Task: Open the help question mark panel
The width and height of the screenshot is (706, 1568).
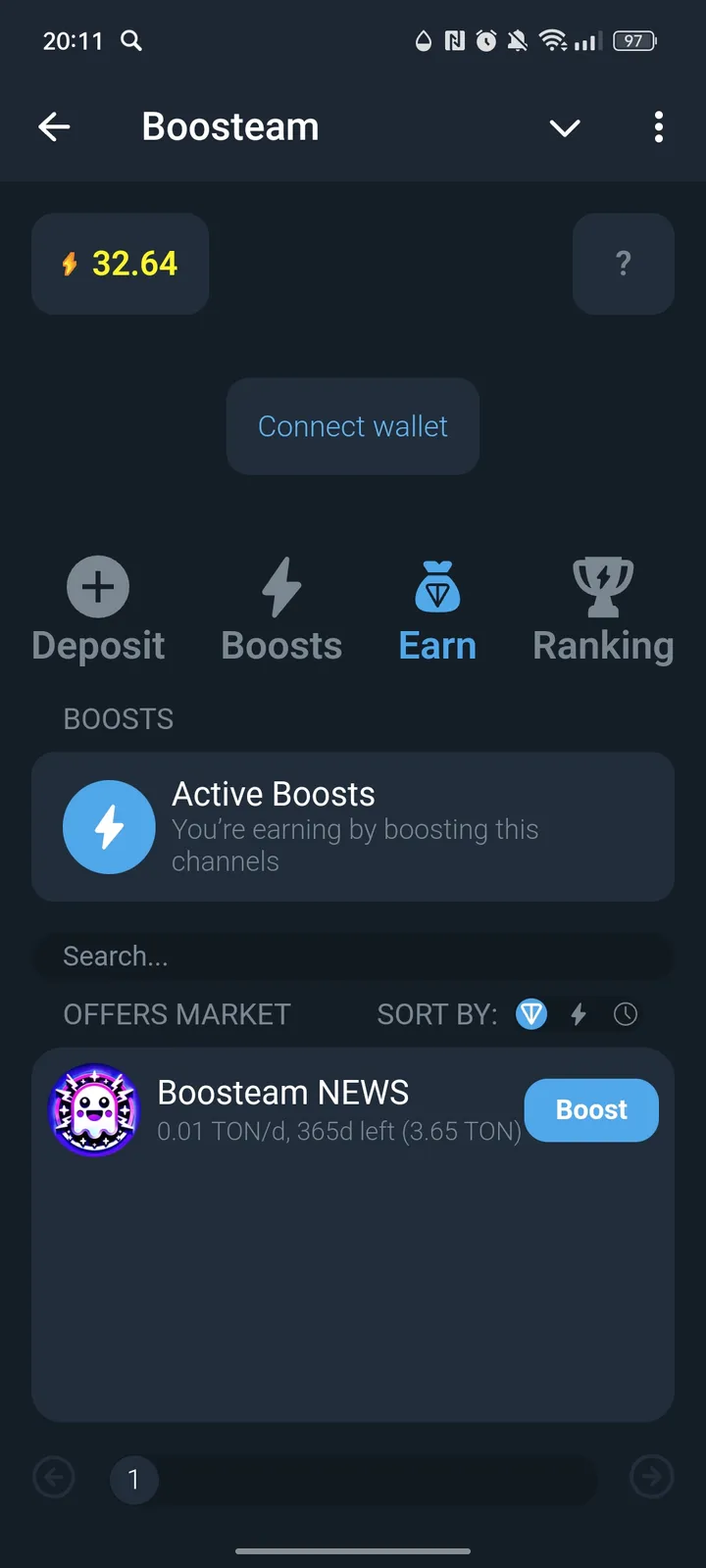Action: (623, 264)
